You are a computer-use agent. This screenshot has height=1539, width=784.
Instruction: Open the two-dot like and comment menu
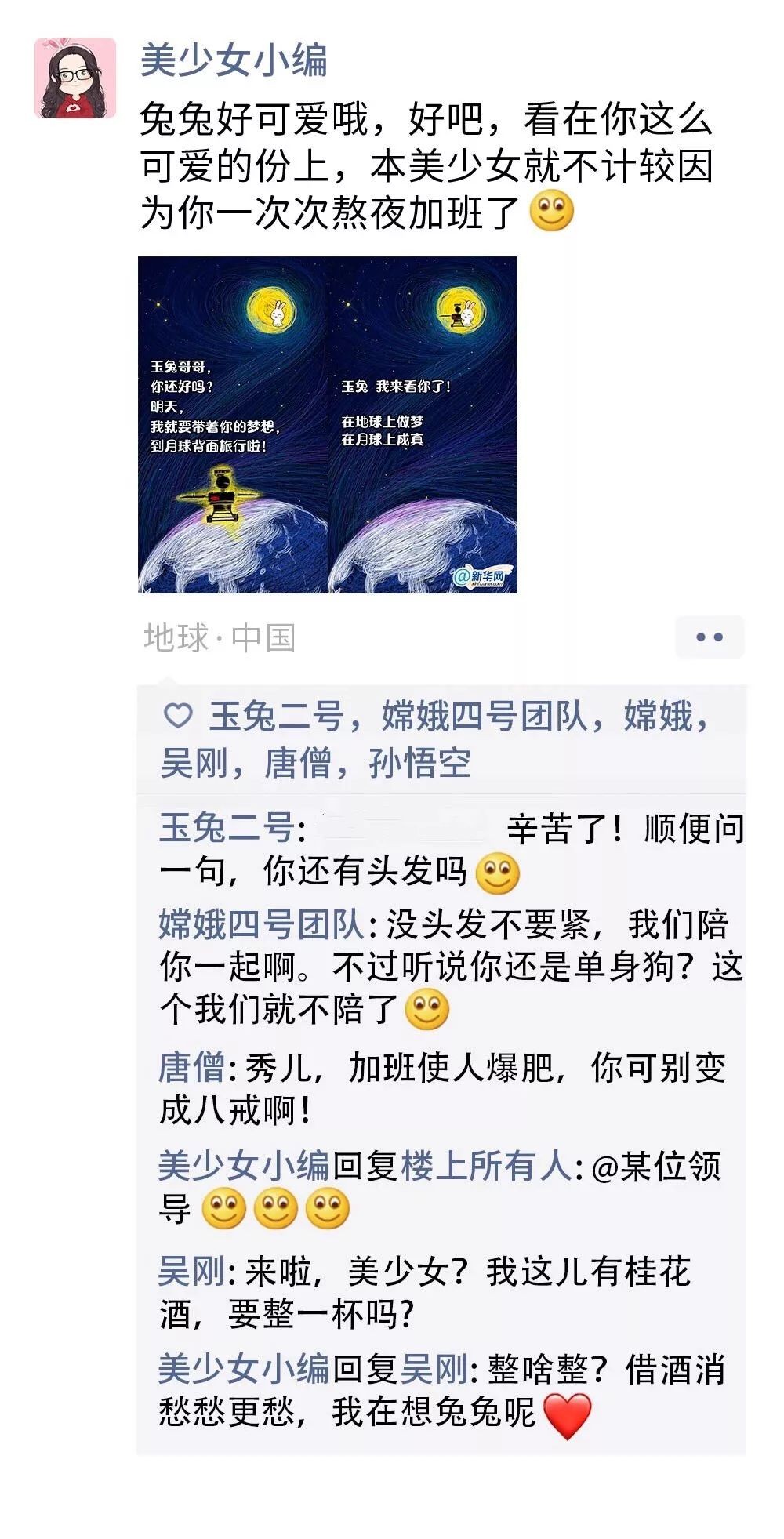(709, 637)
